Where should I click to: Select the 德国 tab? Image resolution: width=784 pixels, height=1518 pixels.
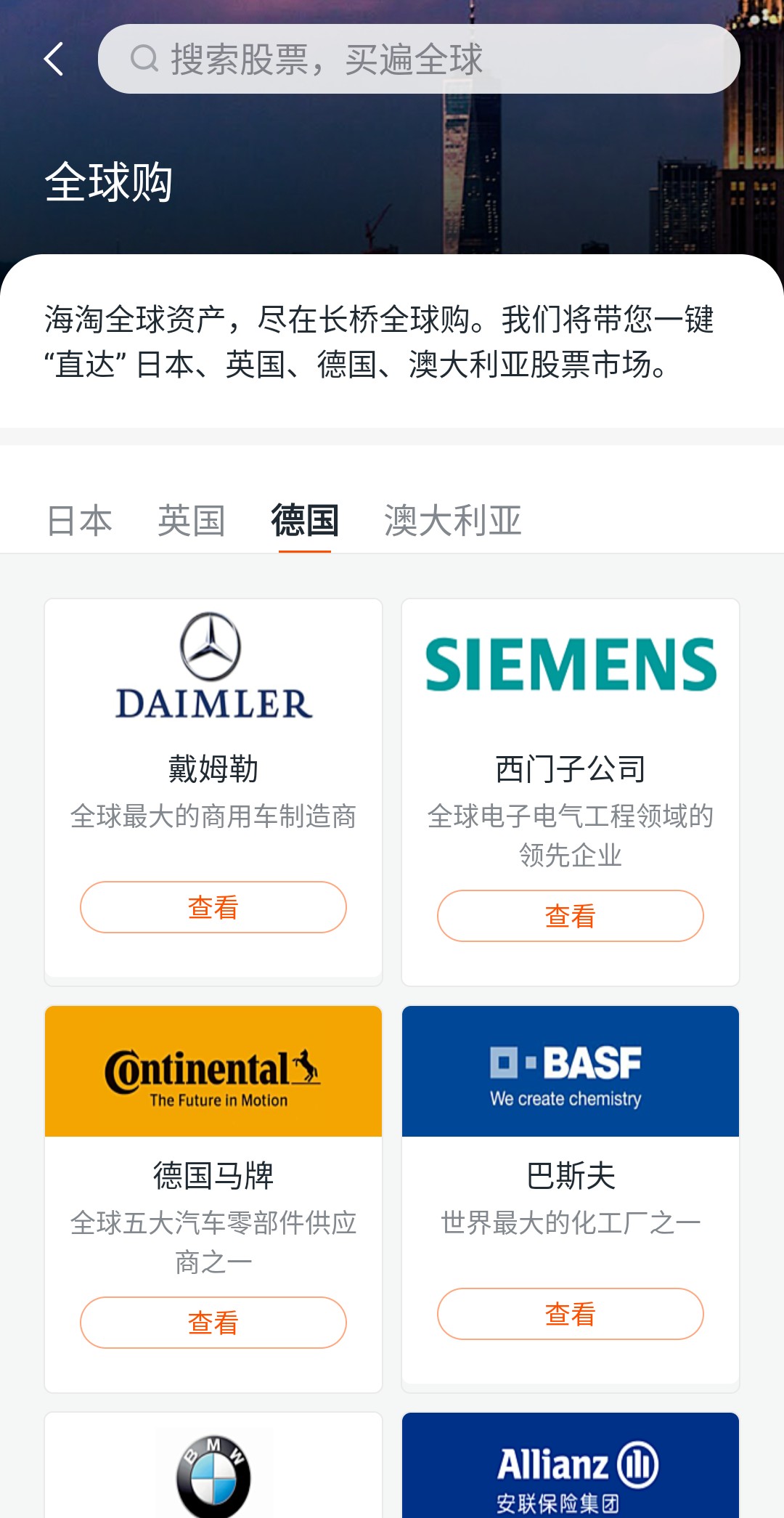pyautogui.click(x=305, y=521)
